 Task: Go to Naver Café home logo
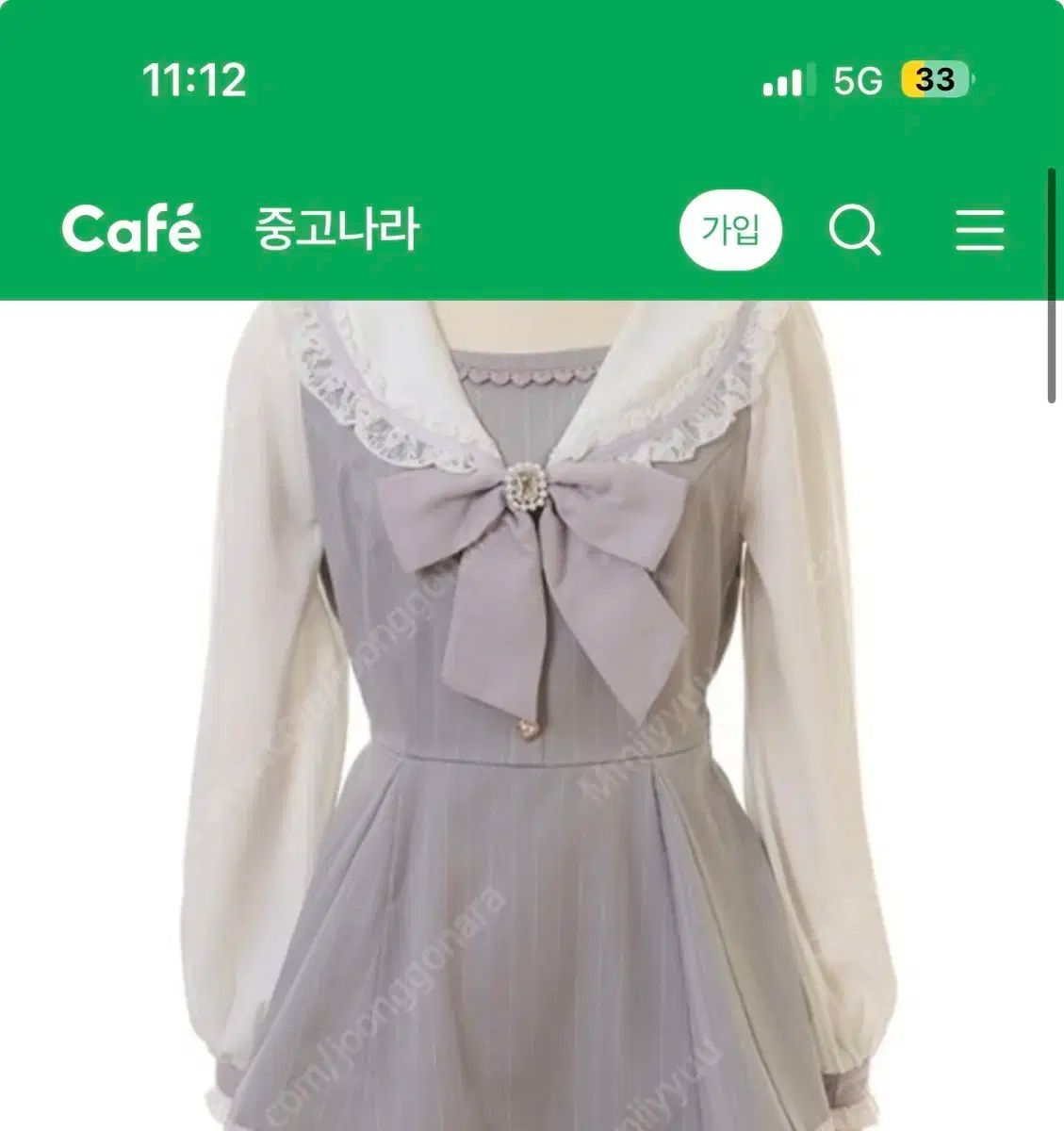pos(131,229)
